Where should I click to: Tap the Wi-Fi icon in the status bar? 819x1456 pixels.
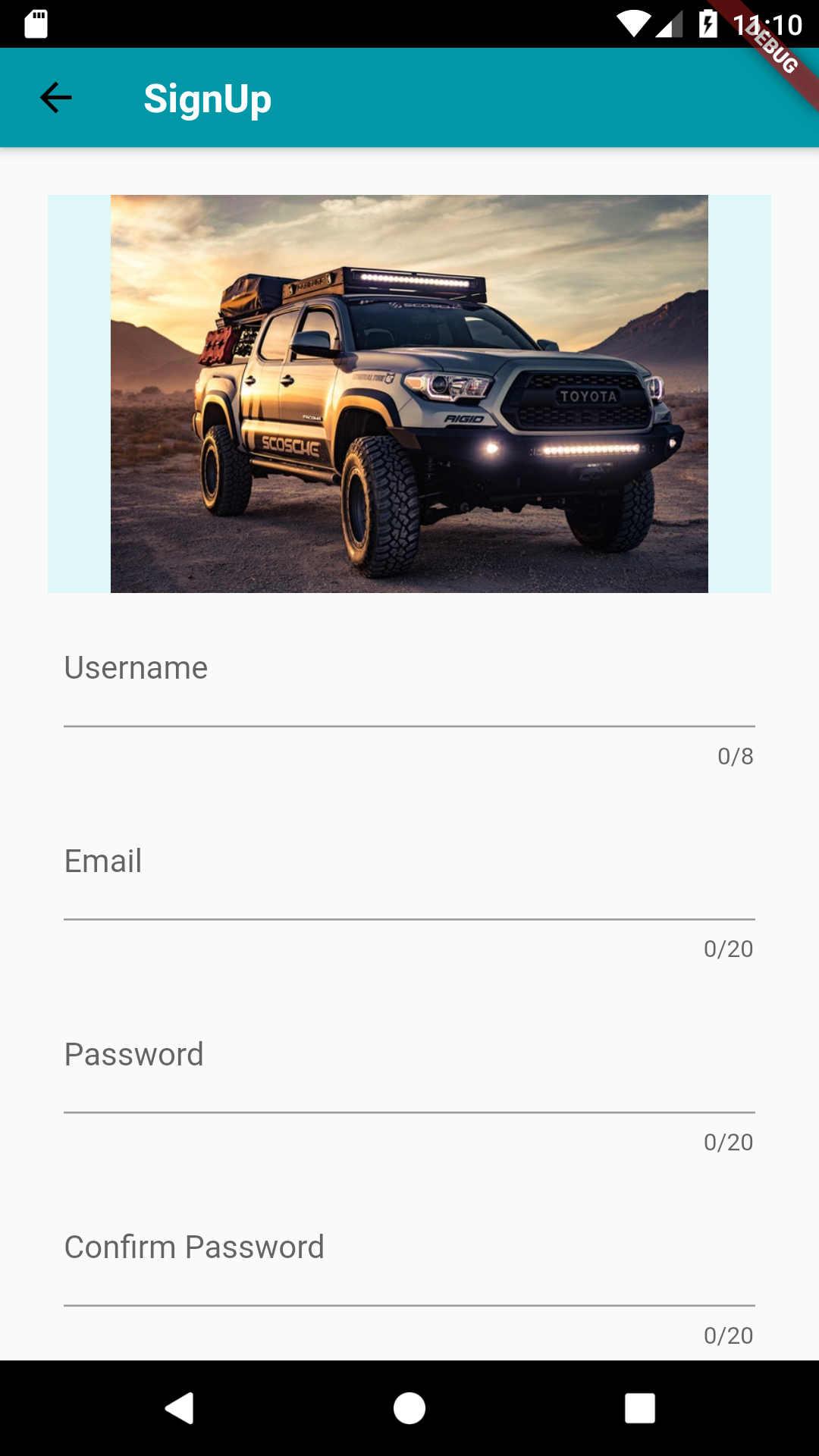click(x=634, y=22)
